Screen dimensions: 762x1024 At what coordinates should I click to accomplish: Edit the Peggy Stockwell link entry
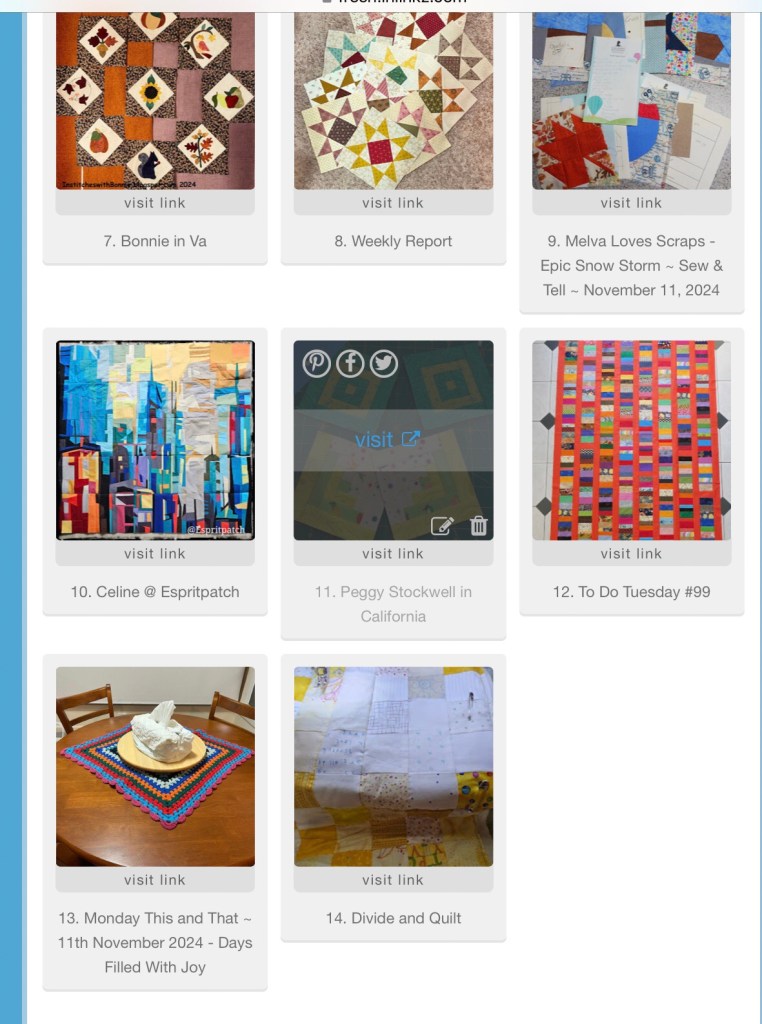coord(442,526)
